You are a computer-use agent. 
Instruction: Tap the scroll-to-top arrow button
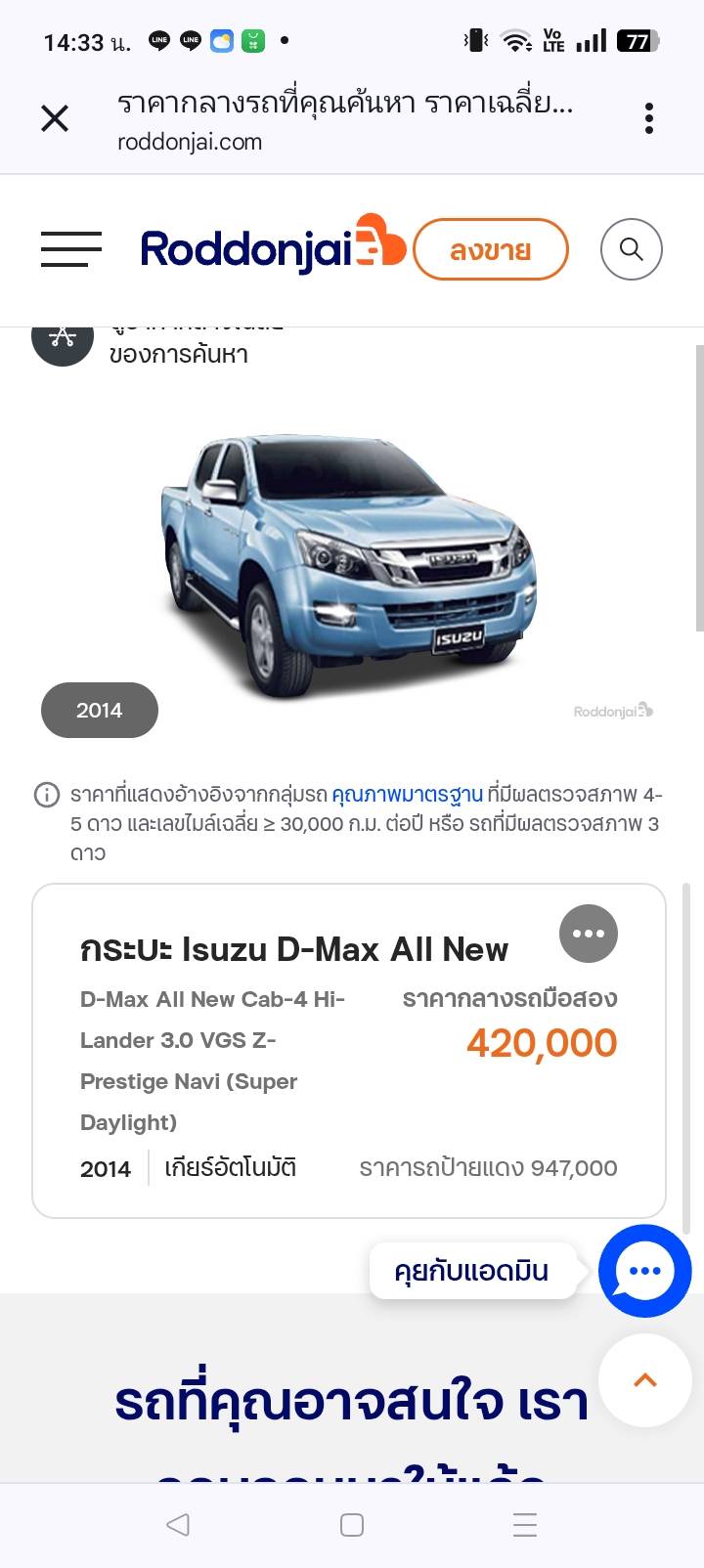[x=644, y=1380]
